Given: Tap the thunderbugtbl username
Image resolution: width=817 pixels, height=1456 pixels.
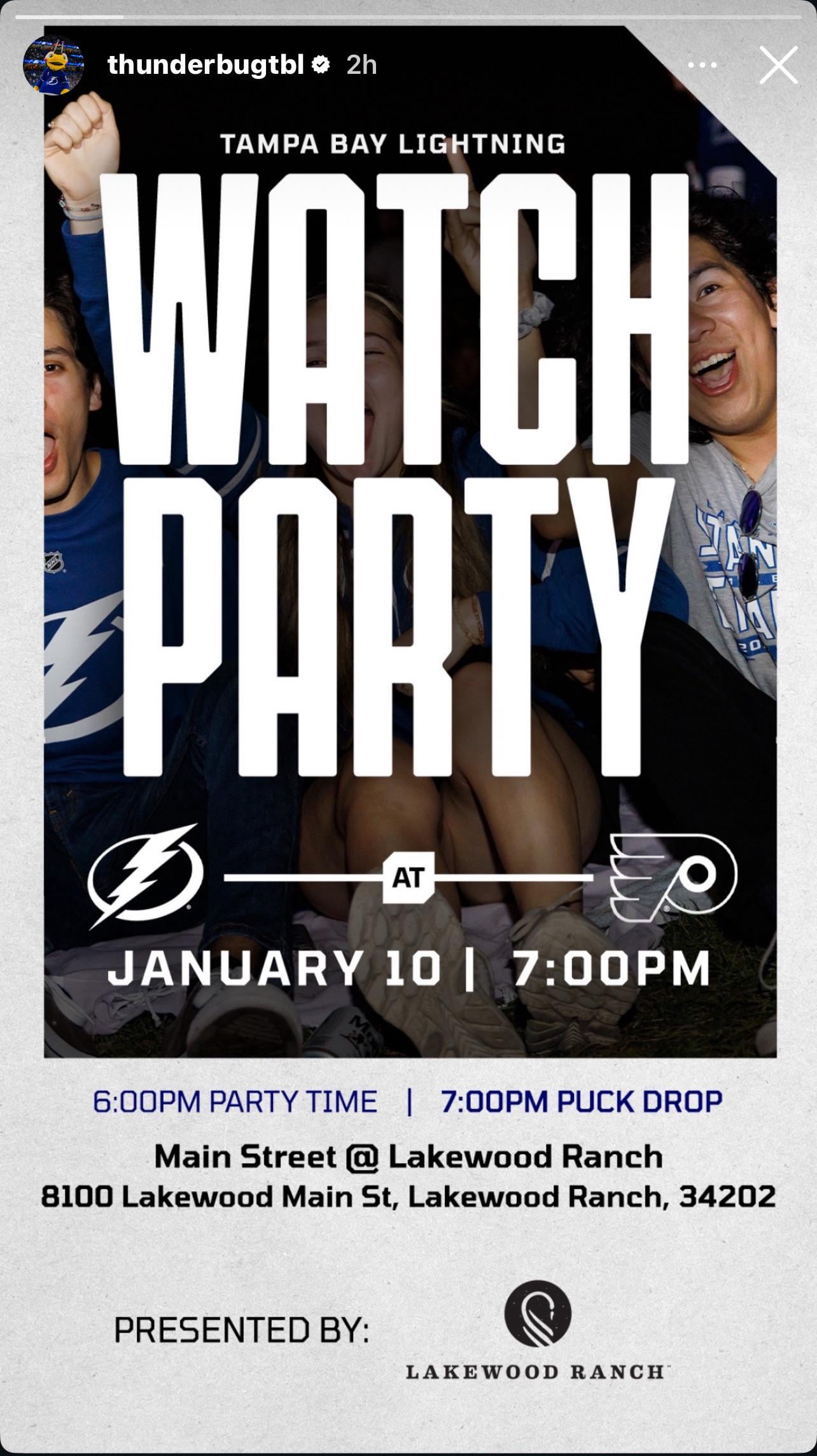Looking at the screenshot, I should (206, 64).
